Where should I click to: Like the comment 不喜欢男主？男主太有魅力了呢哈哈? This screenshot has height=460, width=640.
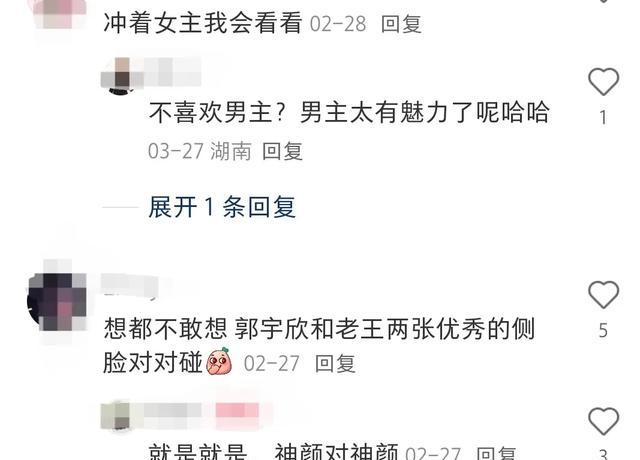click(x=603, y=82)
